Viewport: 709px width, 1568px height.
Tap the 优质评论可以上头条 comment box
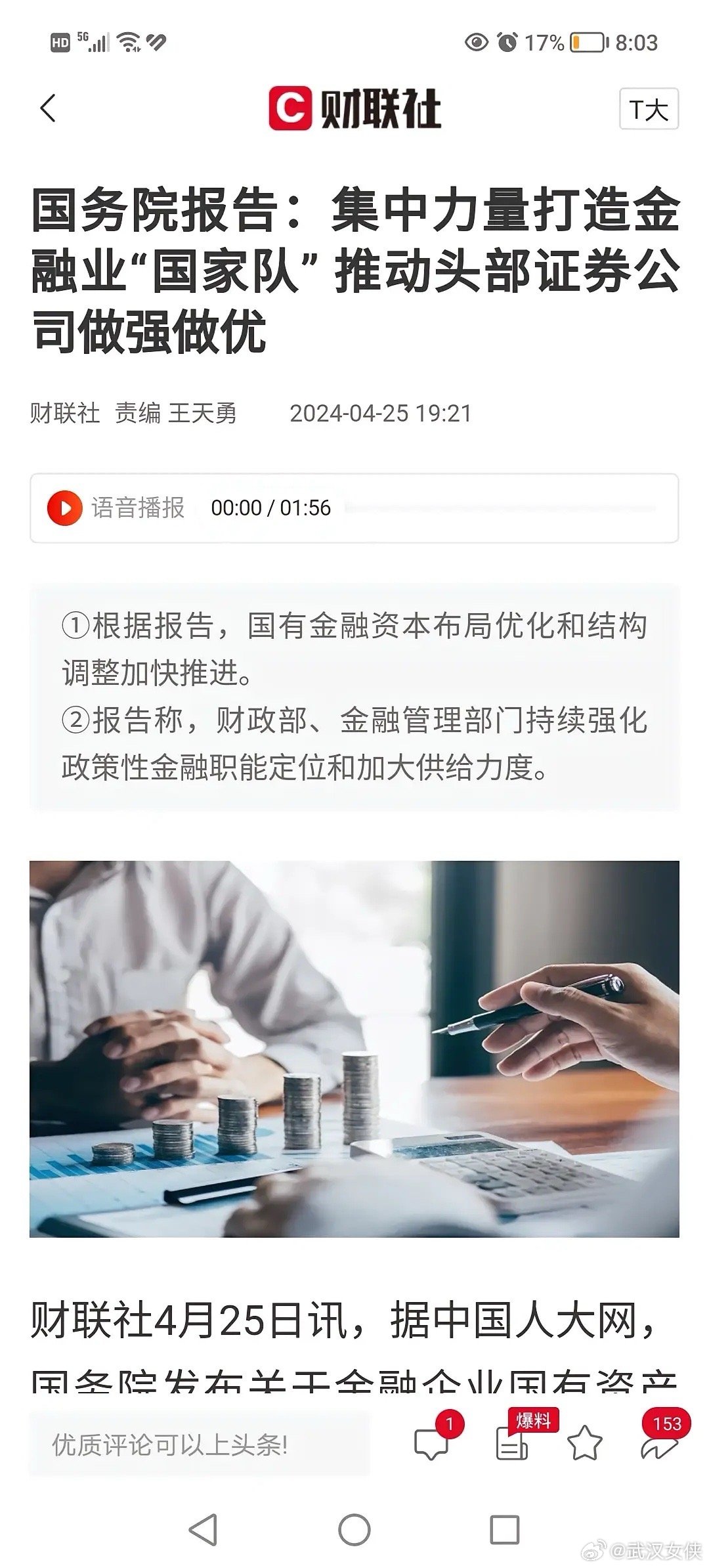coord(200,1444)
